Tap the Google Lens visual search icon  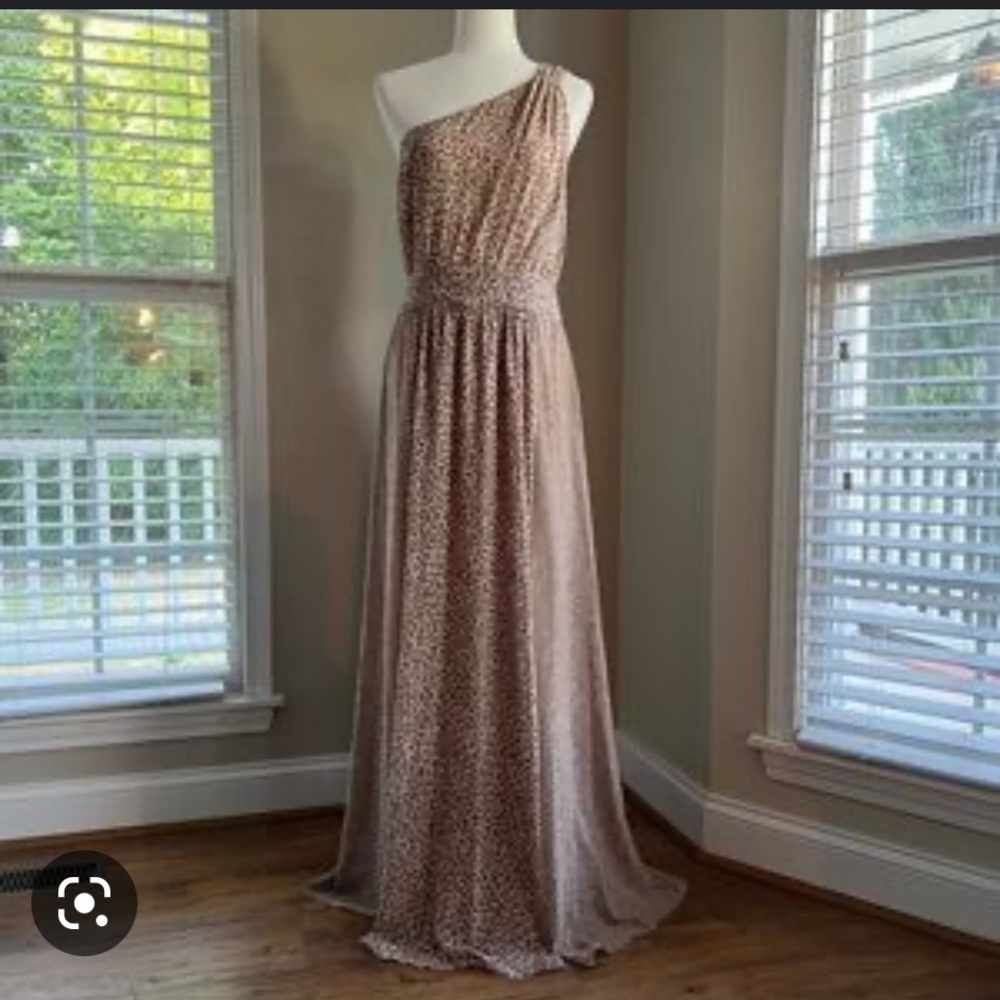[84, 903]
